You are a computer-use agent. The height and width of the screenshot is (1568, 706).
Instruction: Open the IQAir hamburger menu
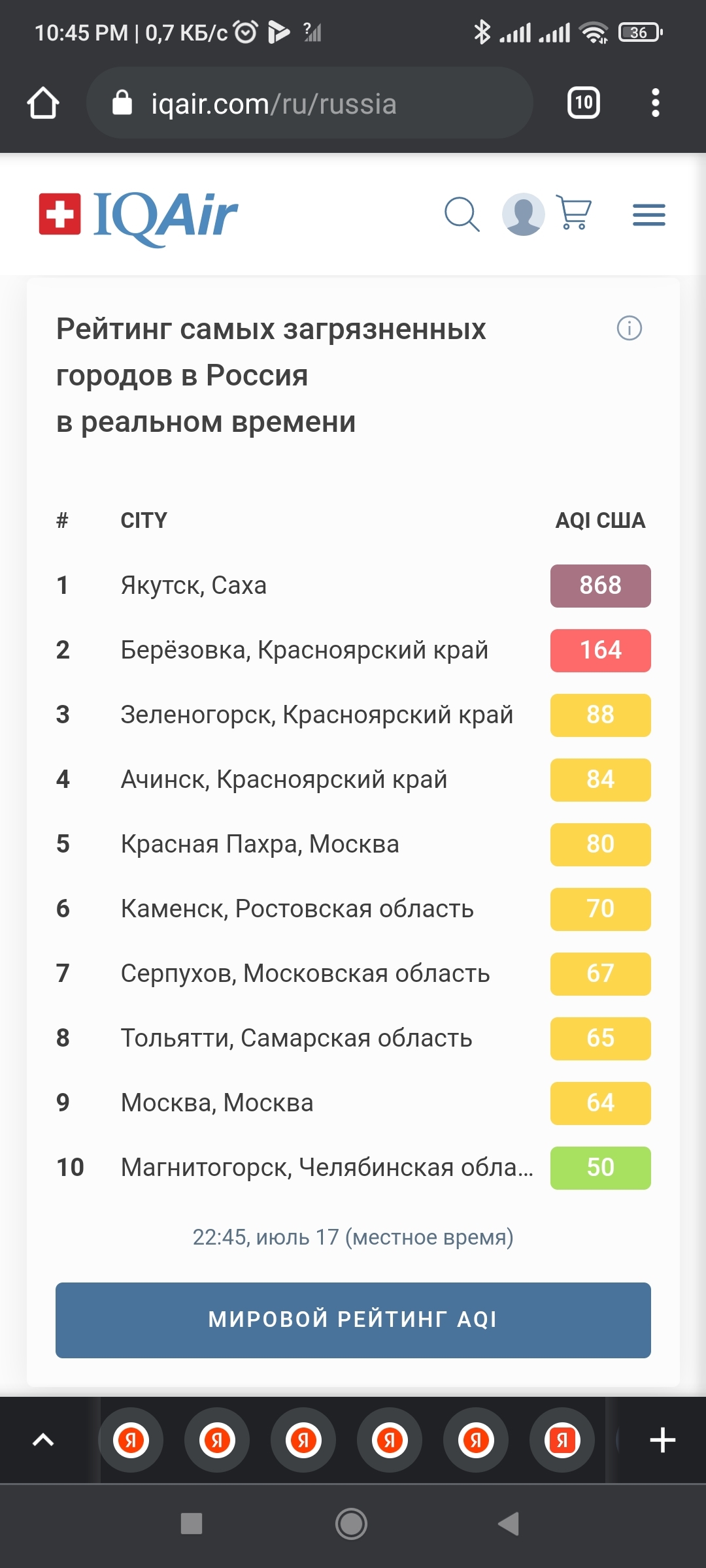coord(648,214)
